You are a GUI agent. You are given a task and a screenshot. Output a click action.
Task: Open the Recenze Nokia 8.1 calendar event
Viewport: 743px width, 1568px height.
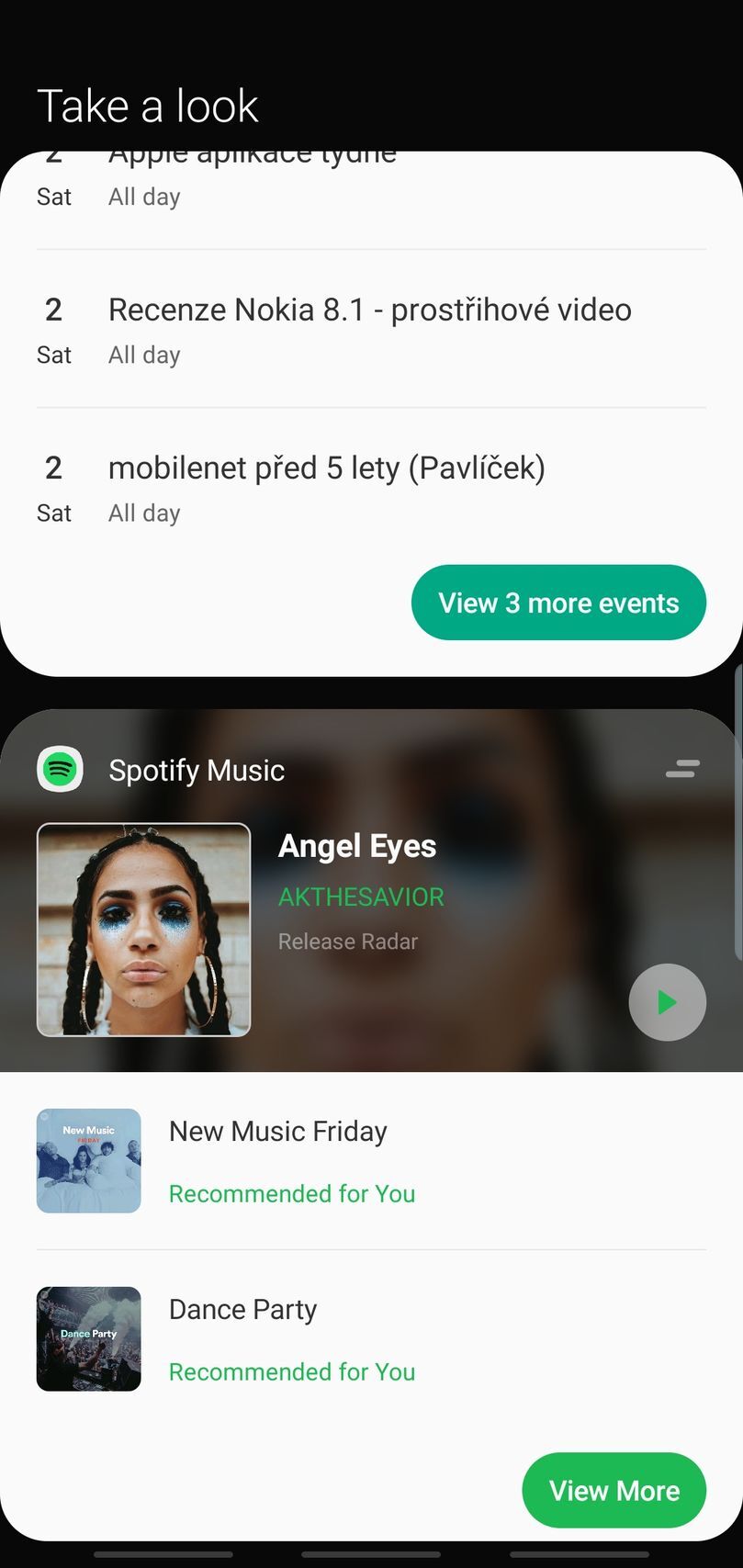coord(370,310)
